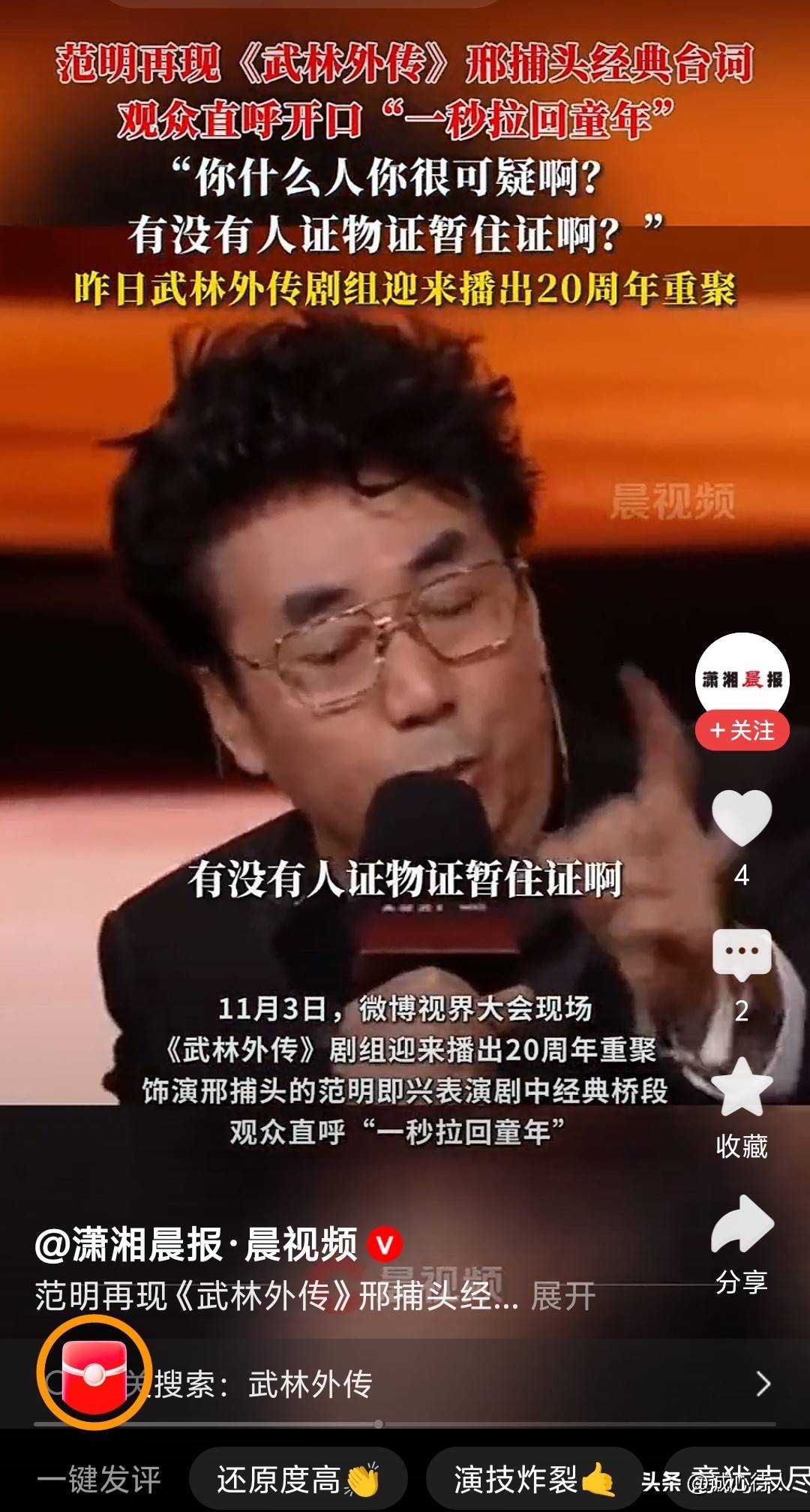Open the 一键发评 comment box
810x1512 pixels.
click(100, 1480)
